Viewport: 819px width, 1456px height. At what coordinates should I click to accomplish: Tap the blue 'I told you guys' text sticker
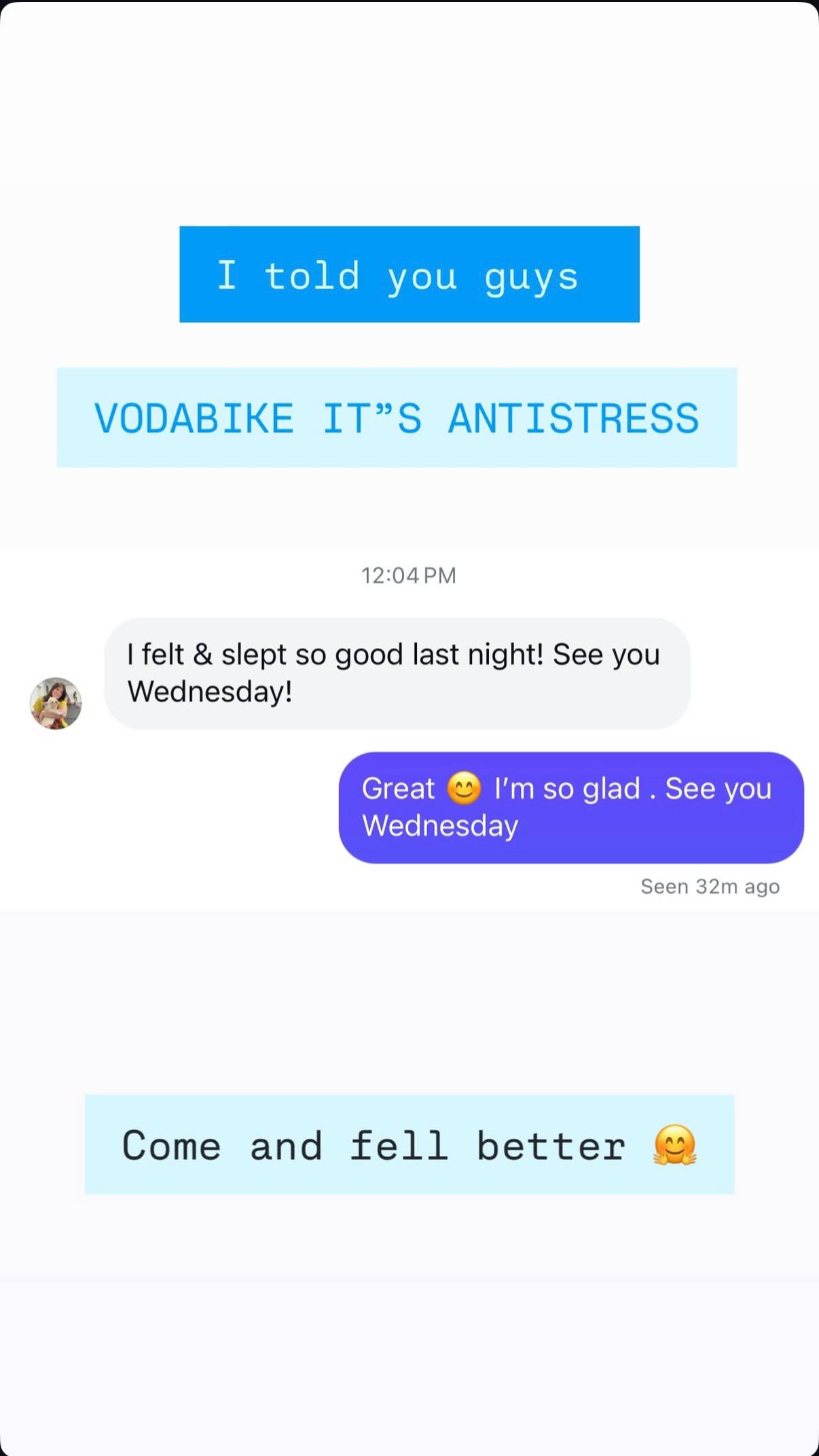pos(409,274)
